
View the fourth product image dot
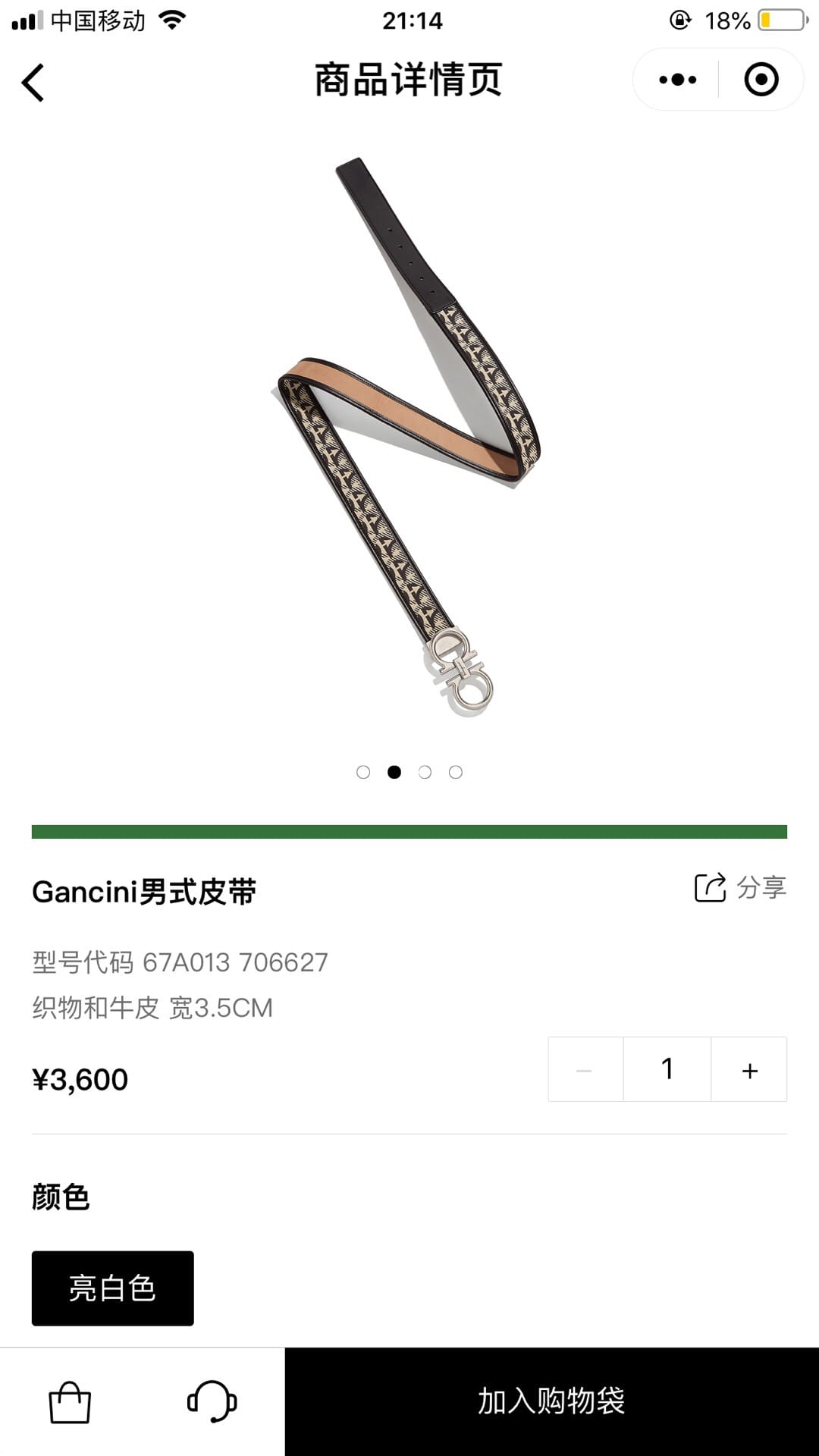pos(456,772)
